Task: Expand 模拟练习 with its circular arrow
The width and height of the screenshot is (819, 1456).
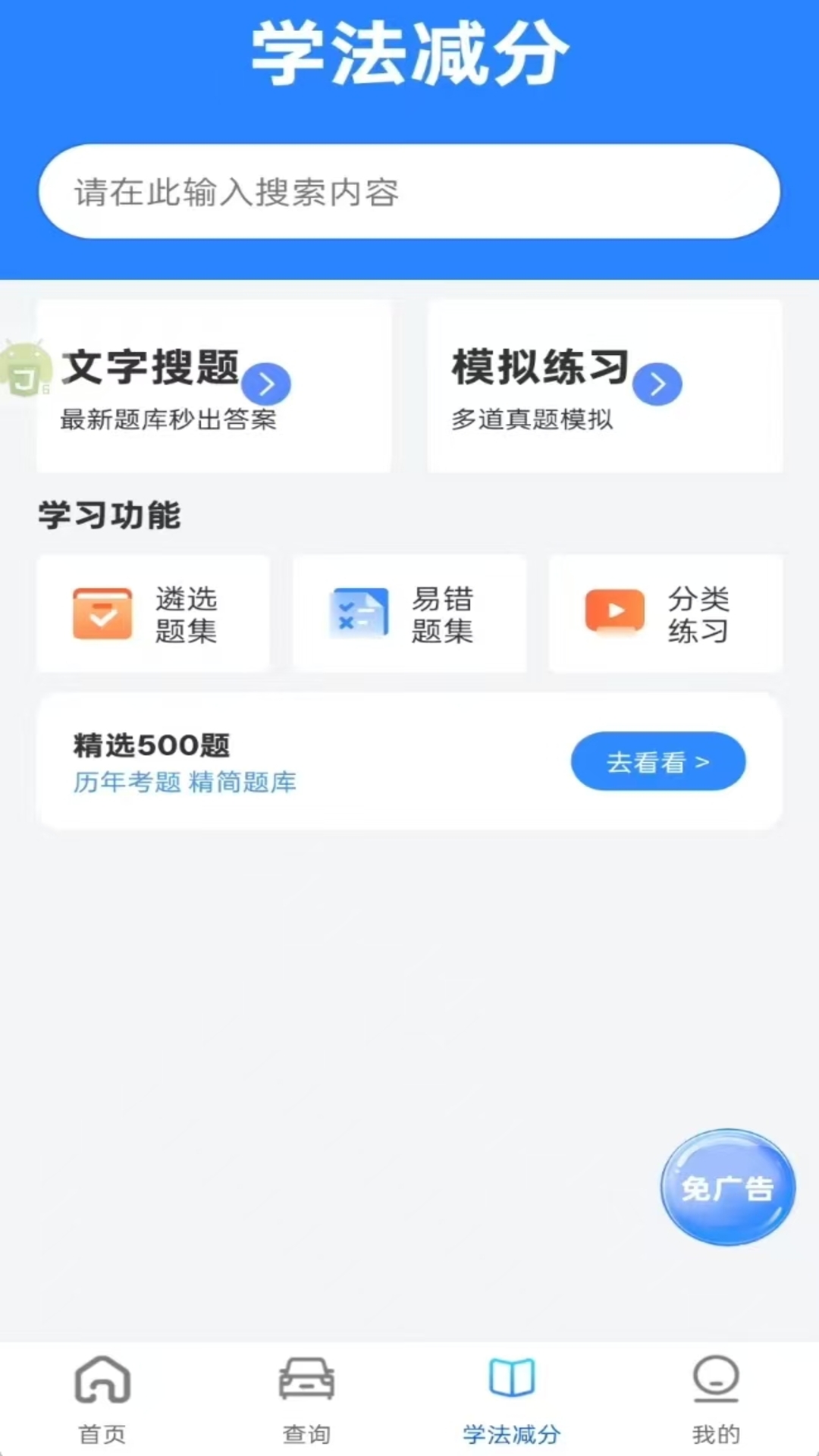Action: (659, 384)
